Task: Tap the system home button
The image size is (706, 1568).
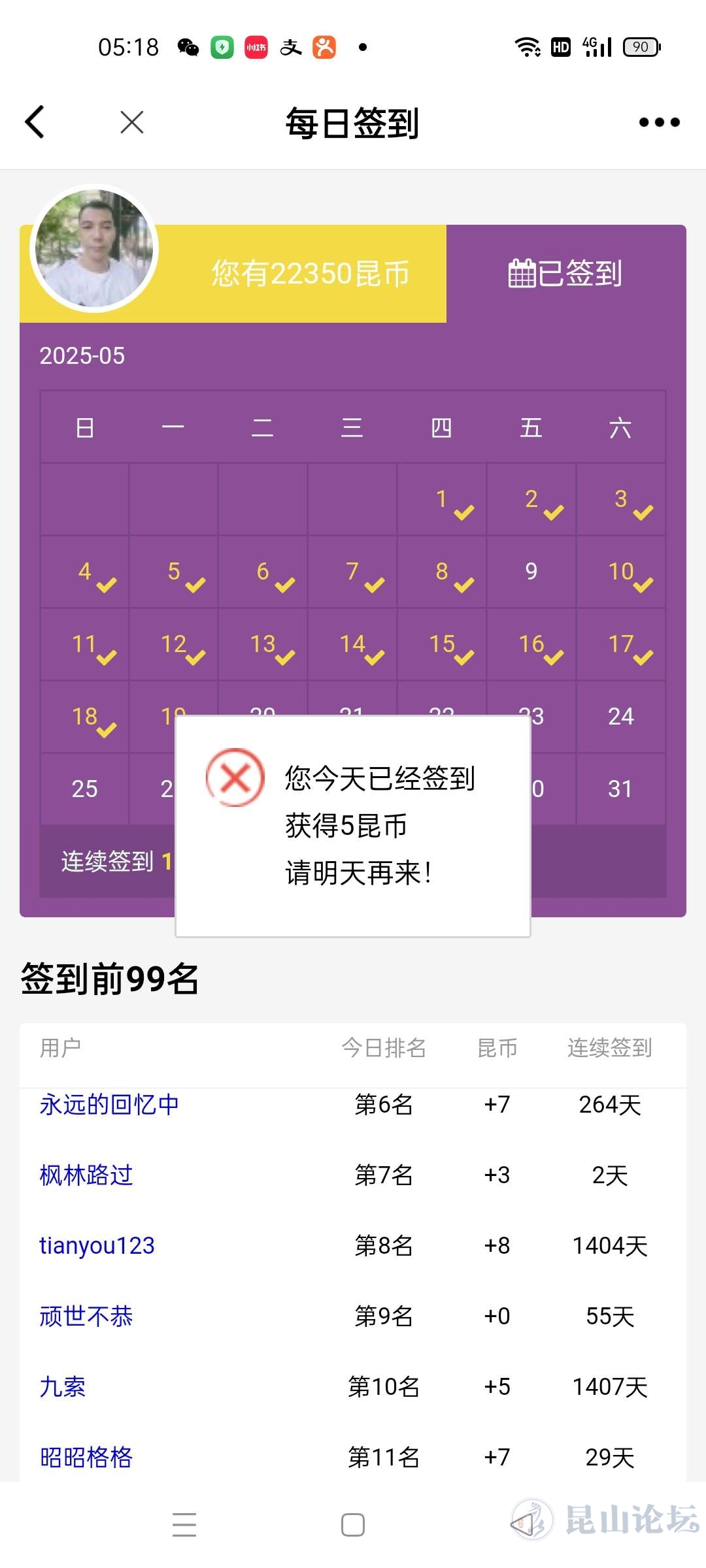Action: click(353, 1525)
